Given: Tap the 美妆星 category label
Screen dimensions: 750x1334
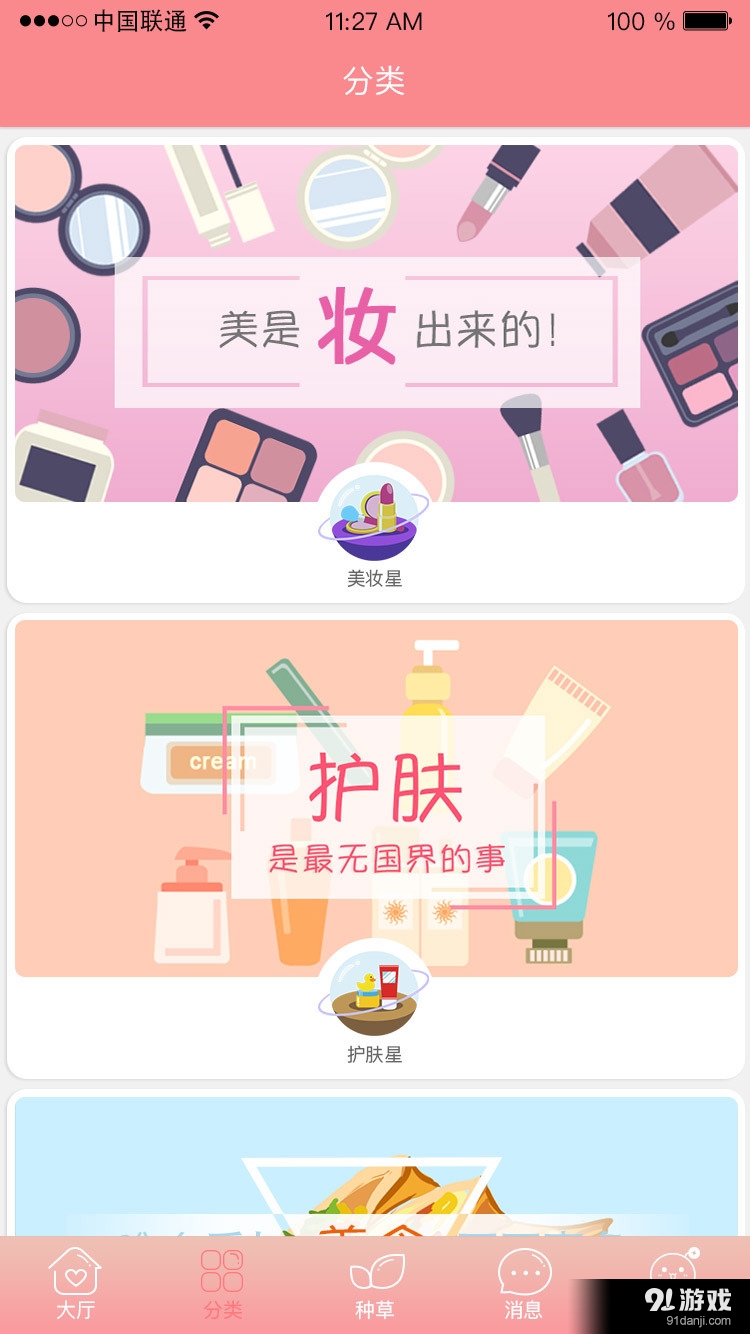Looking at the screenshot, I should pyautogui.click(x=375, y=578).
